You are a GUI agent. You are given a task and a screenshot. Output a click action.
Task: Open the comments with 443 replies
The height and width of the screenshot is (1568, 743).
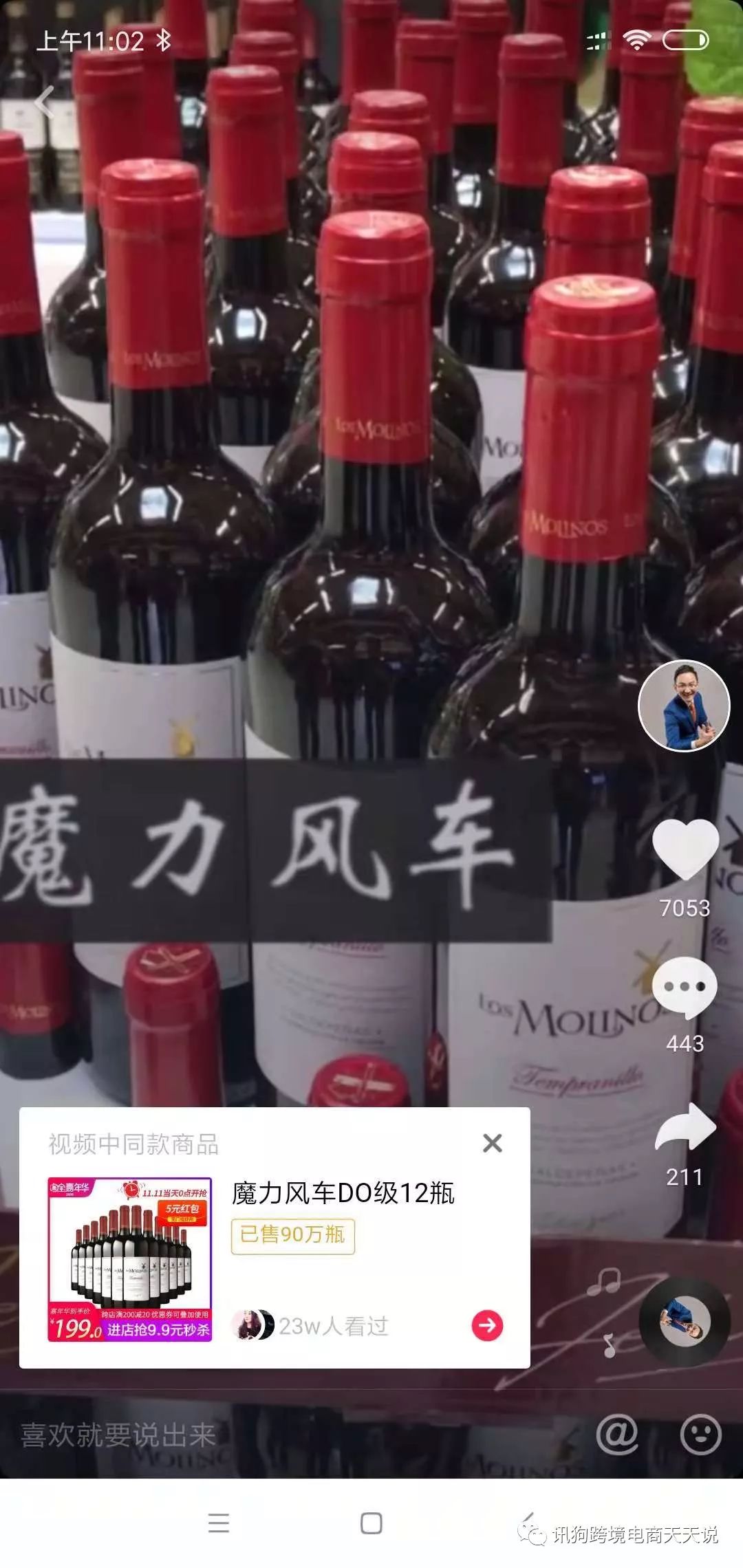tap(685, 988)
